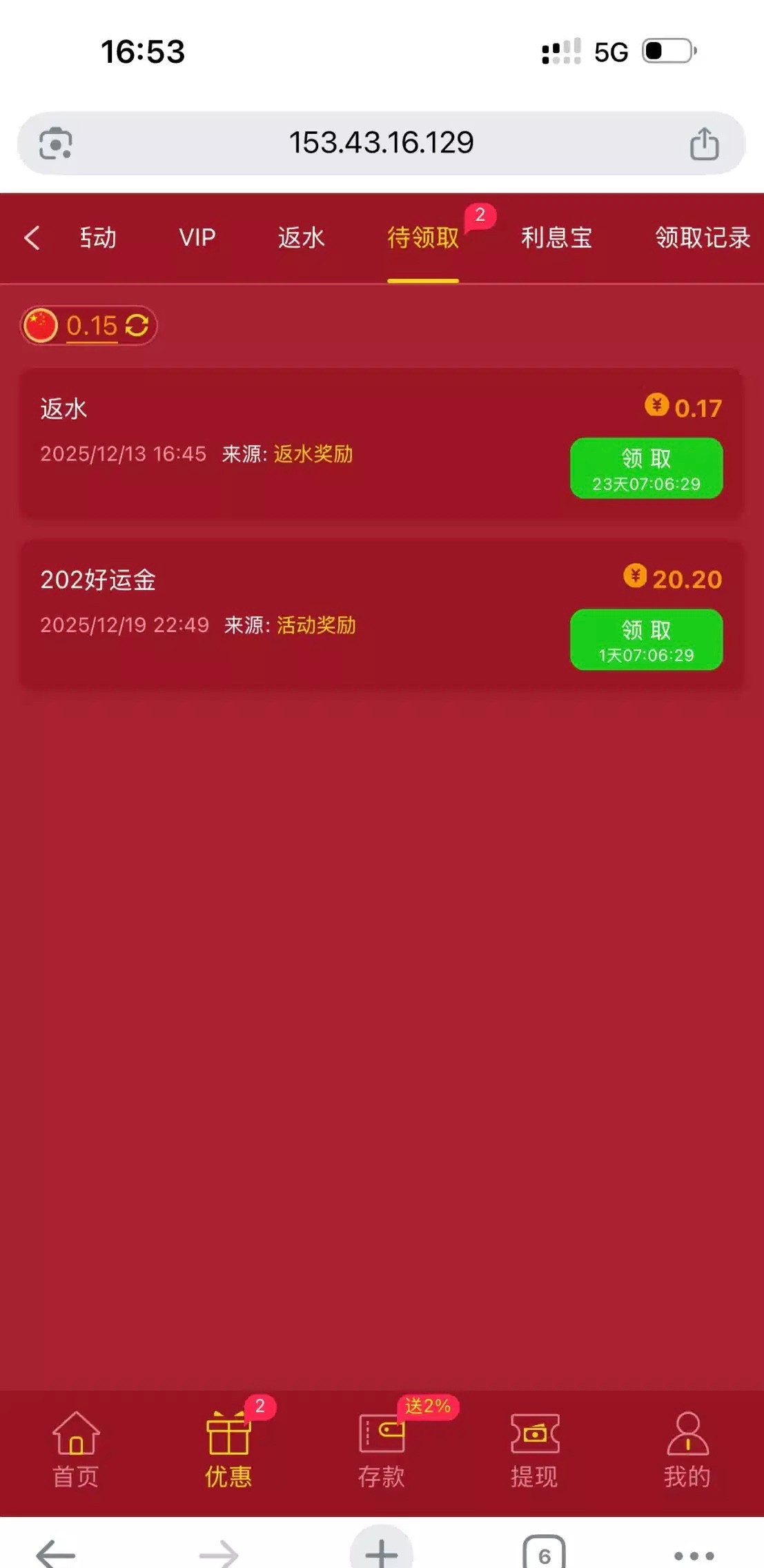Image resolution: width=764 pixels, height=1568 pixels.
Task: View the 领取记录 tab
Action: click(702, 237)
